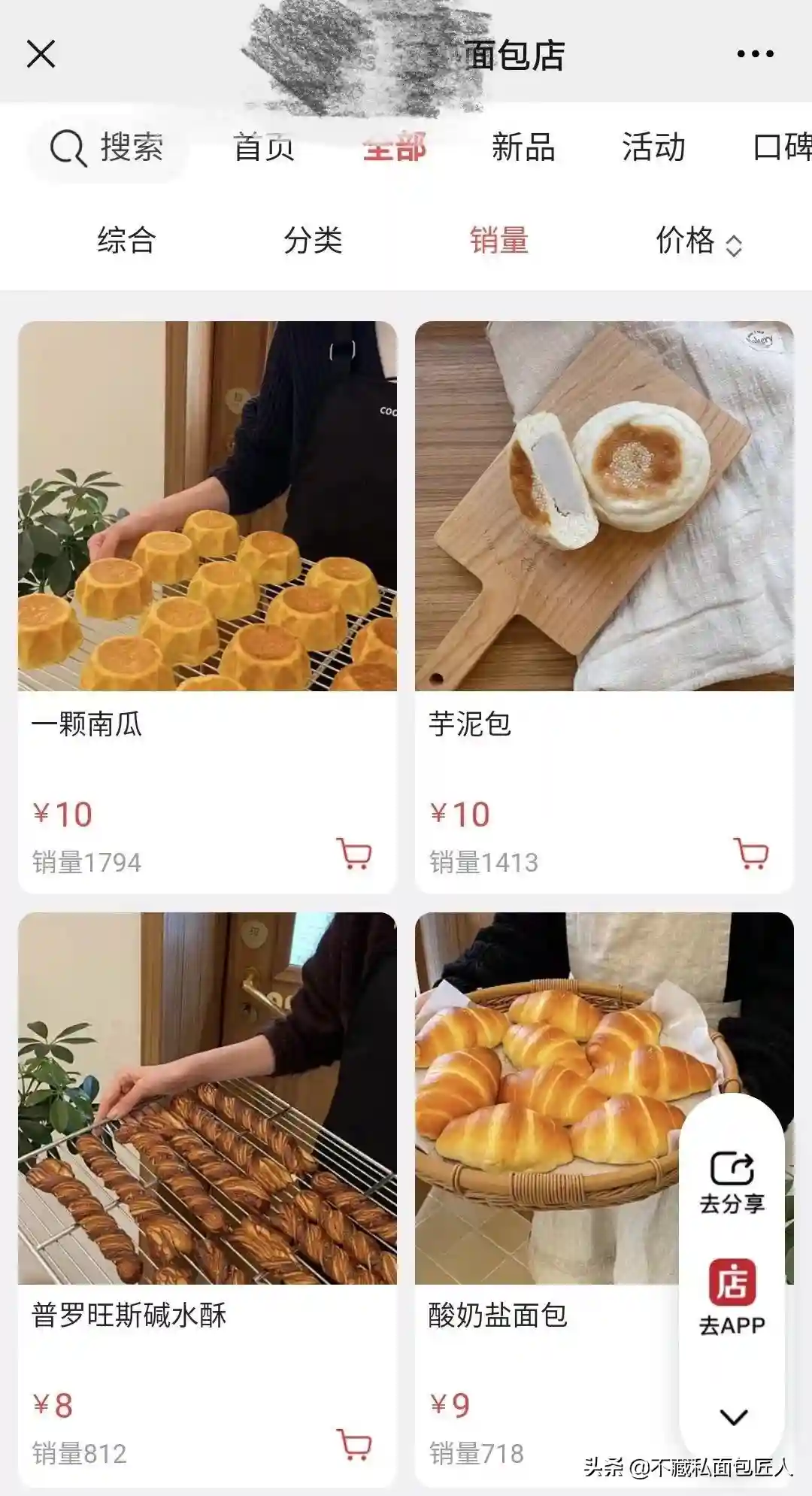The width and height of the screenshot is (812, 1496).
Task: Sort by 价格 price
Action: (698, 241)
